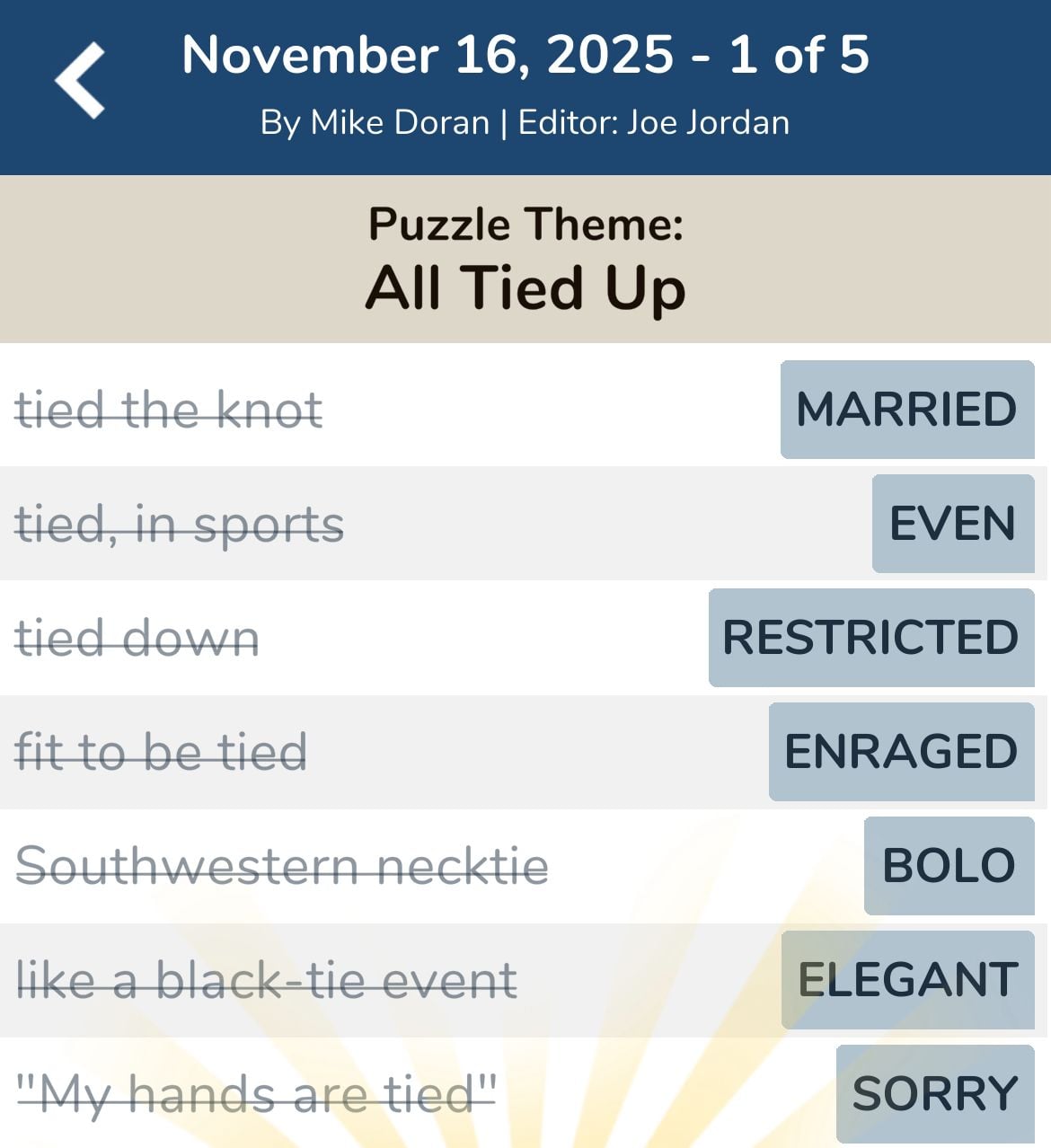Select the ENRAGED answer tile
This screenshot has height=1148, width=1051.
(x=902, y=752)
